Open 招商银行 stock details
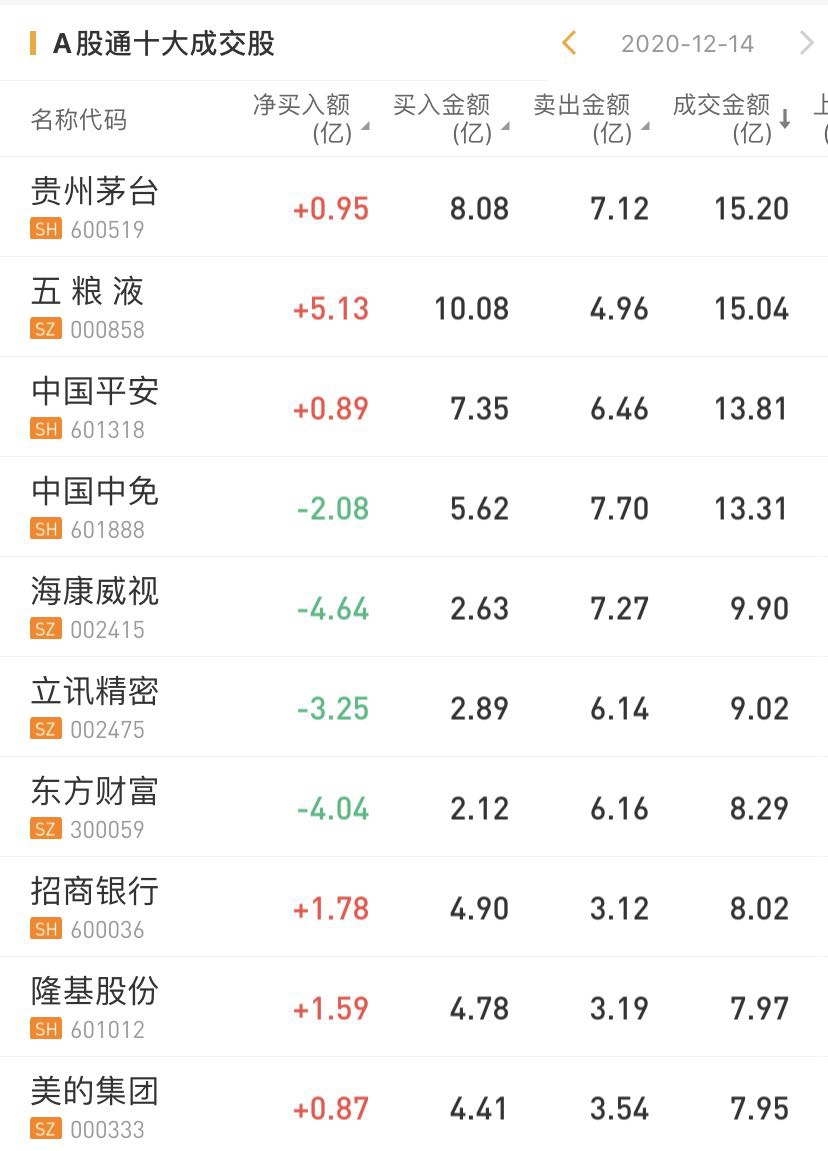Image resolution: width=828 pixels, height=1151 pixels. (x=414, y=907)
